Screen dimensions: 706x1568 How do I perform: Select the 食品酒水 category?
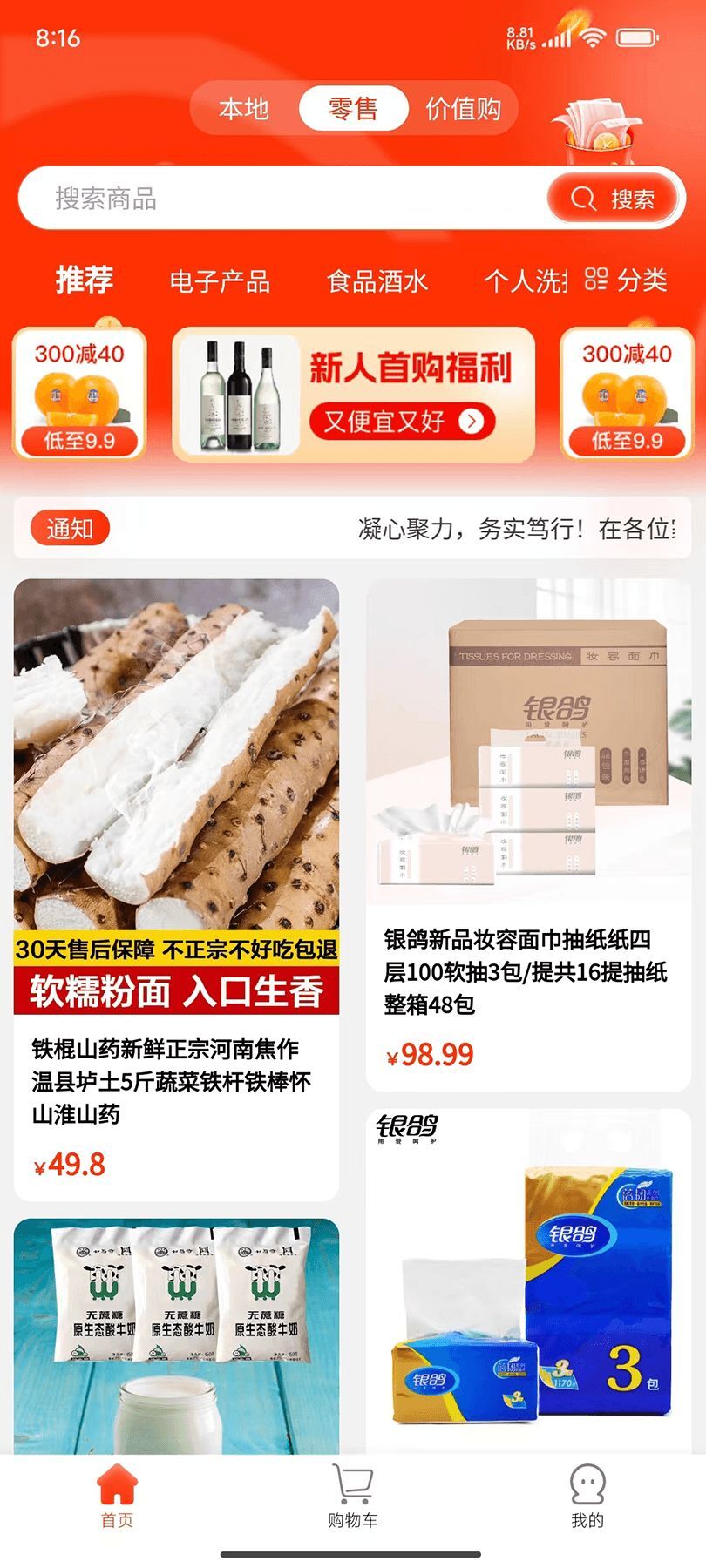378,280
